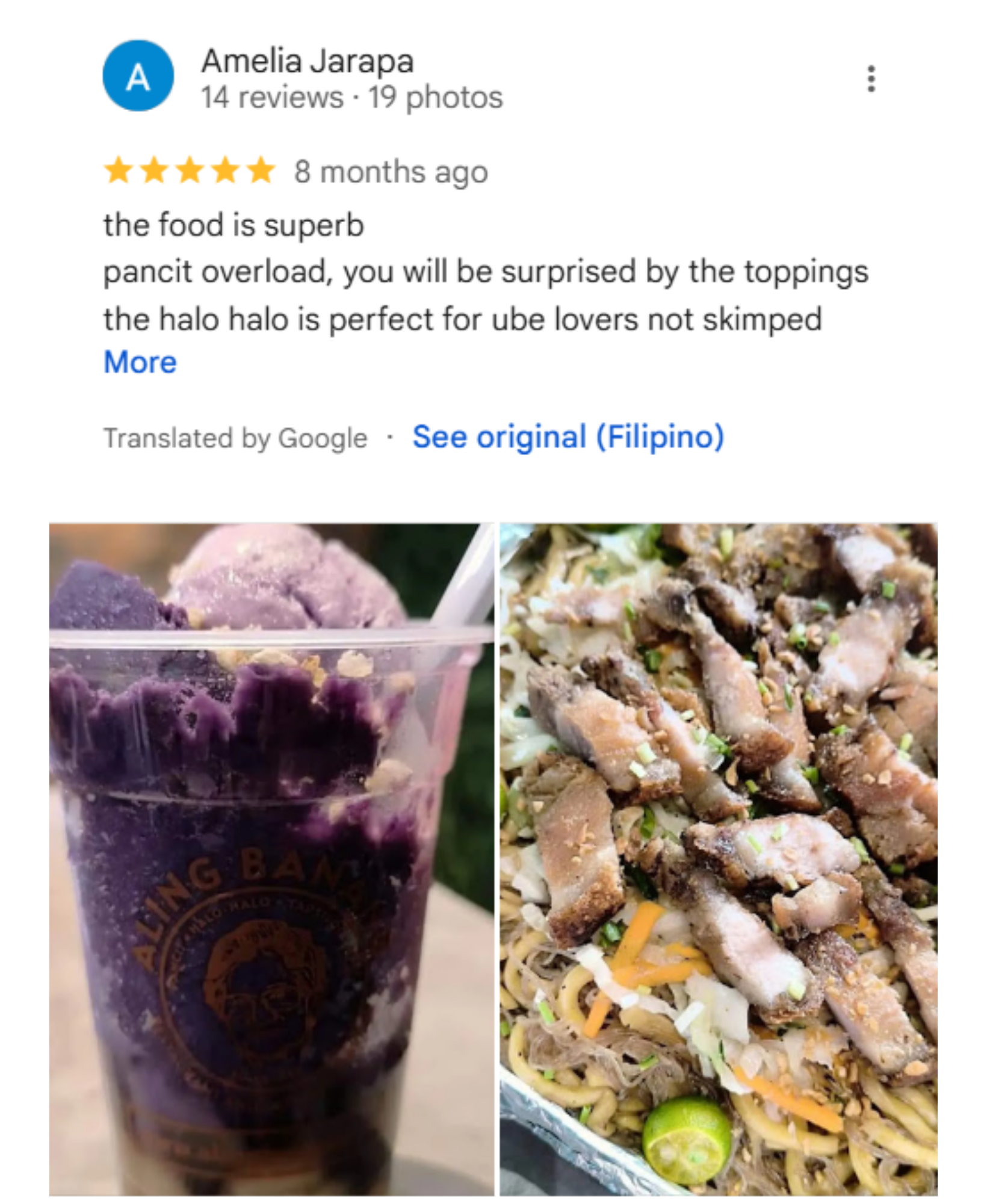See original review in Filipino
This screenshot has height=1204, width=987.
coord(568,436)
